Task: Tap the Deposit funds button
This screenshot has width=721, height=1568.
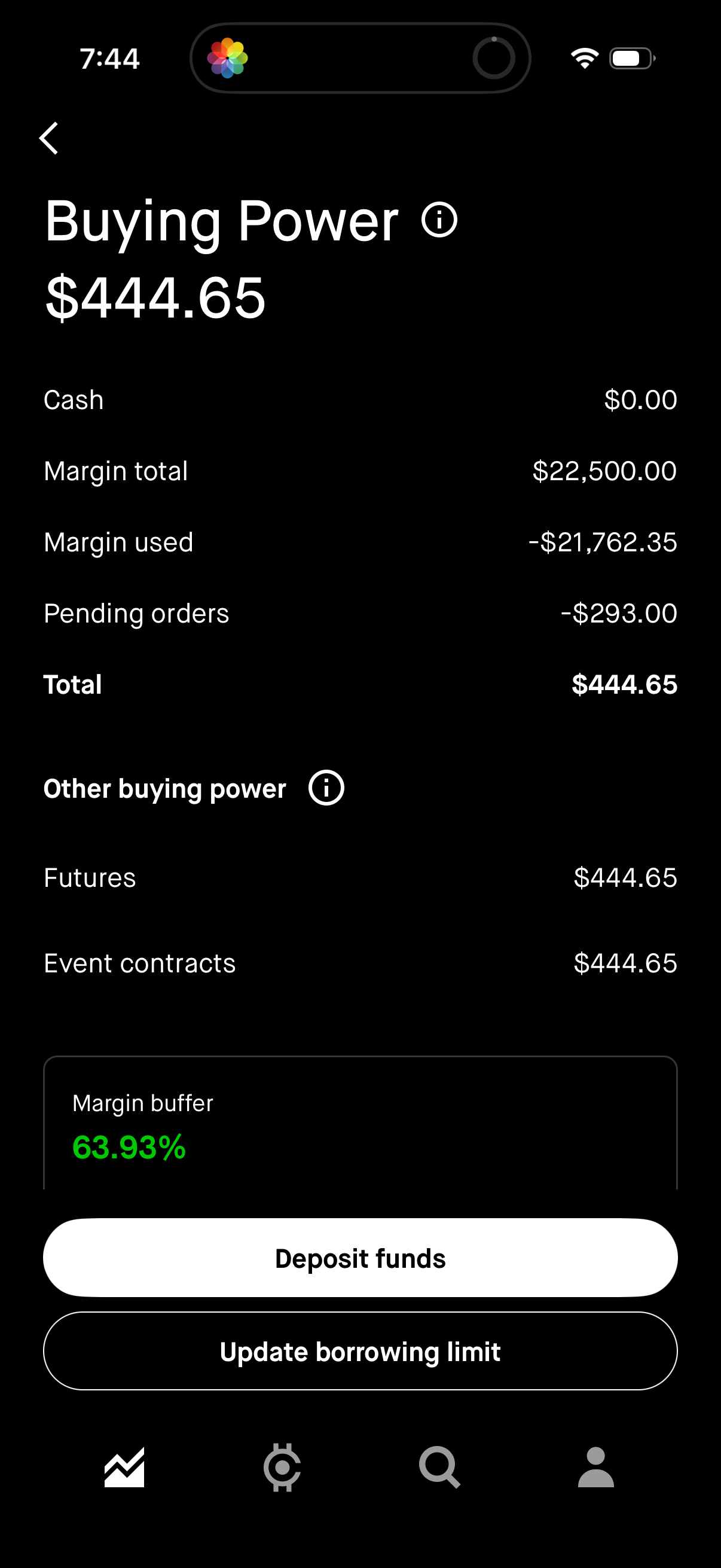Action: (360, 1258)
